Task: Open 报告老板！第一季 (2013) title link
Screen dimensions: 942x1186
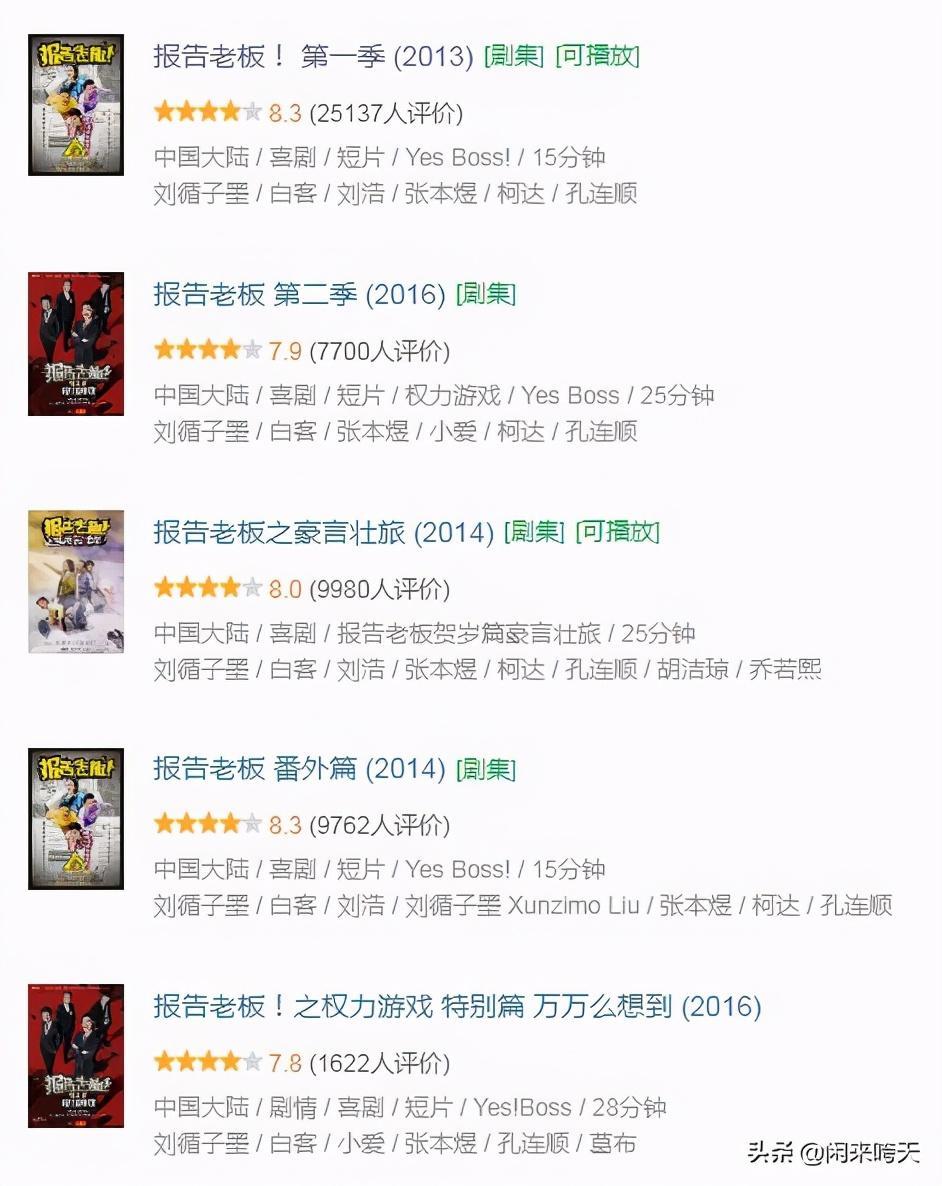Action: [312, 56]
